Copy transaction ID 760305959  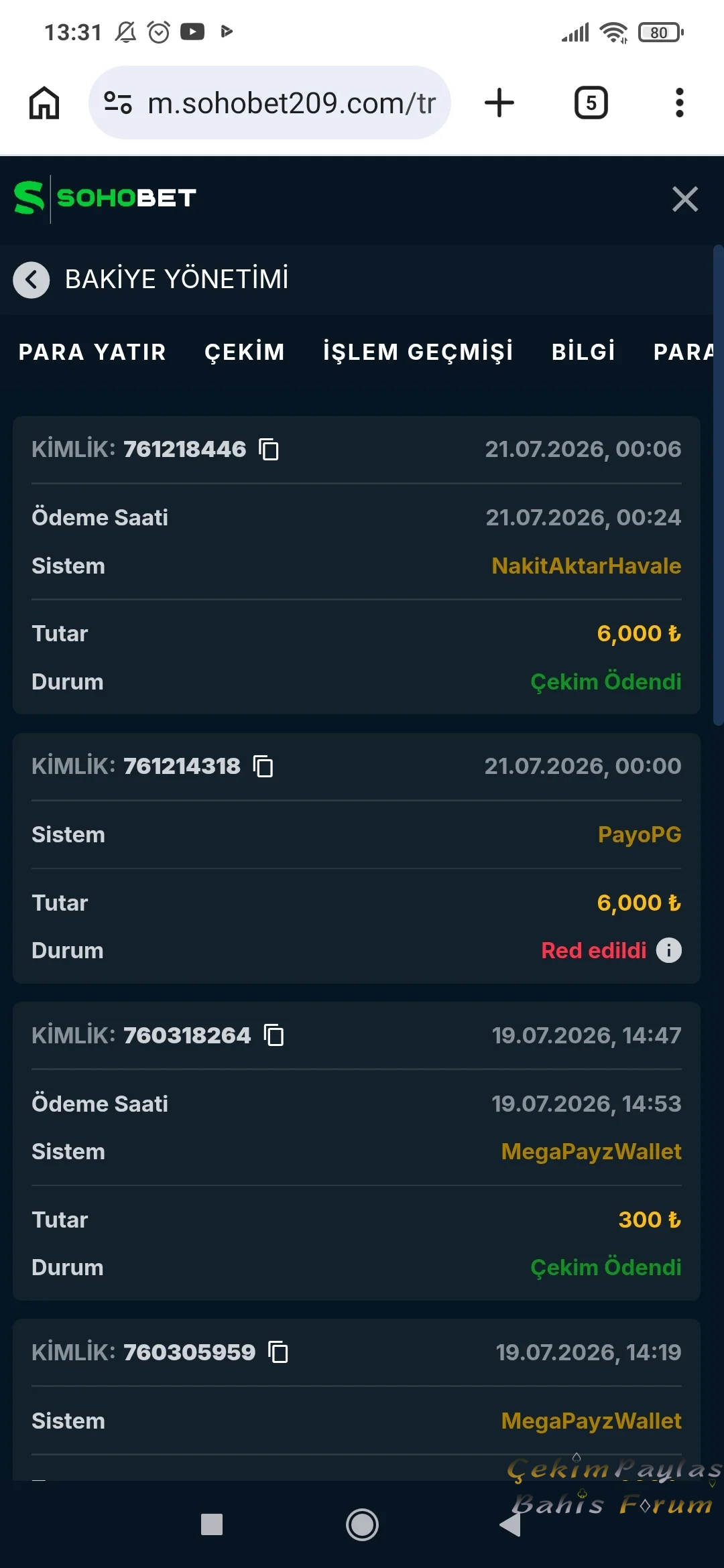[x=278, y=1352]
